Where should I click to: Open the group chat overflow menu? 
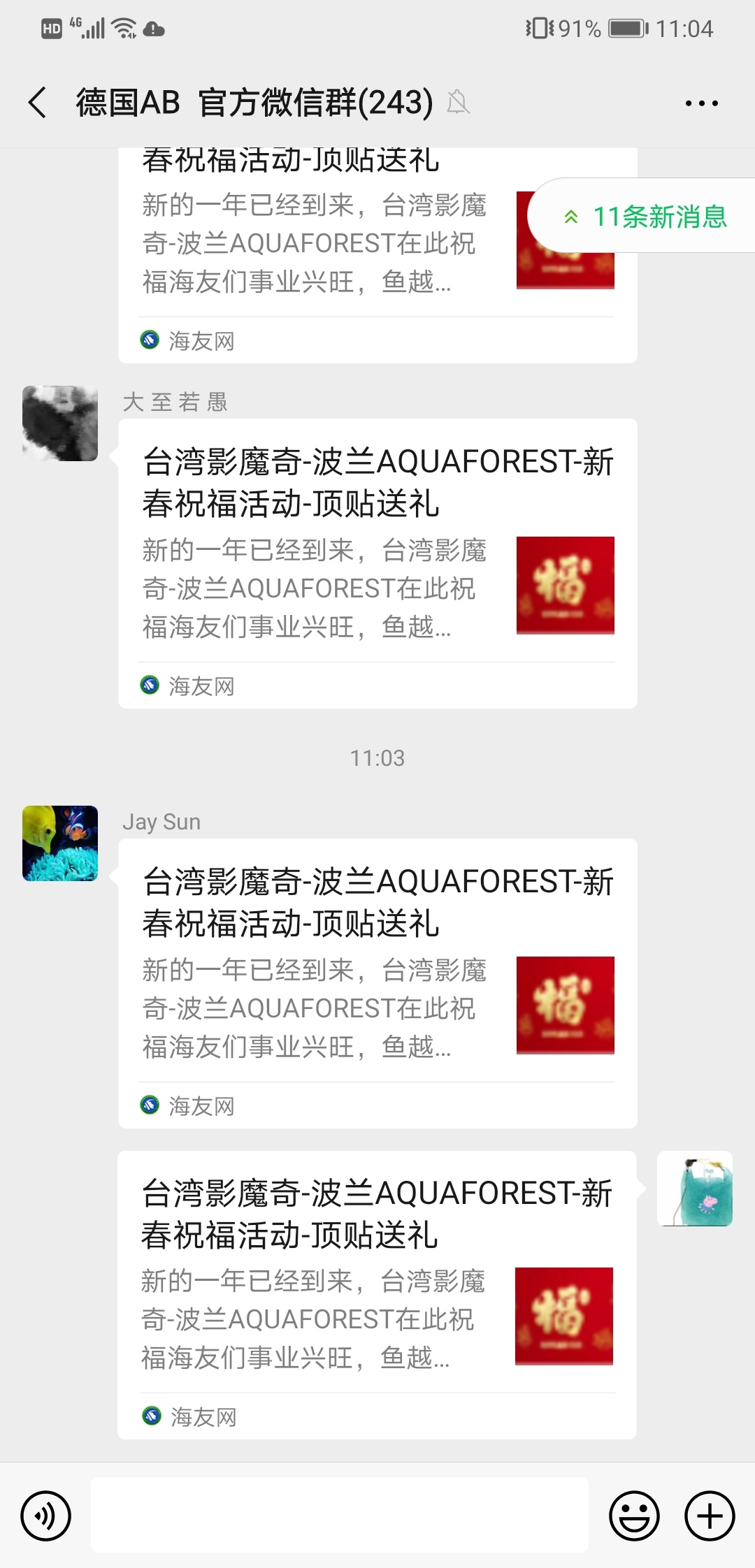click(701, 103)
